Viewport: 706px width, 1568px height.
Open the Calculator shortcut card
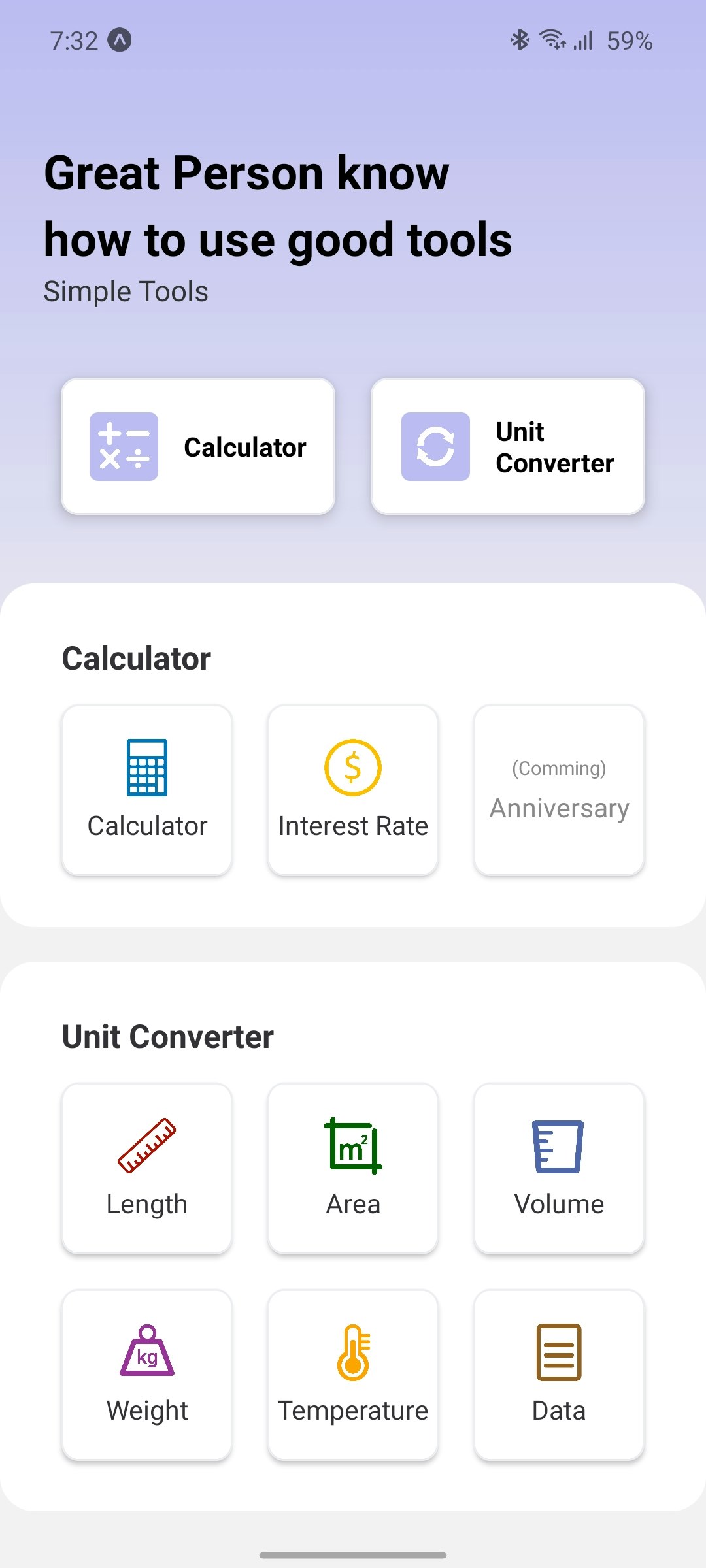(197, 446)
